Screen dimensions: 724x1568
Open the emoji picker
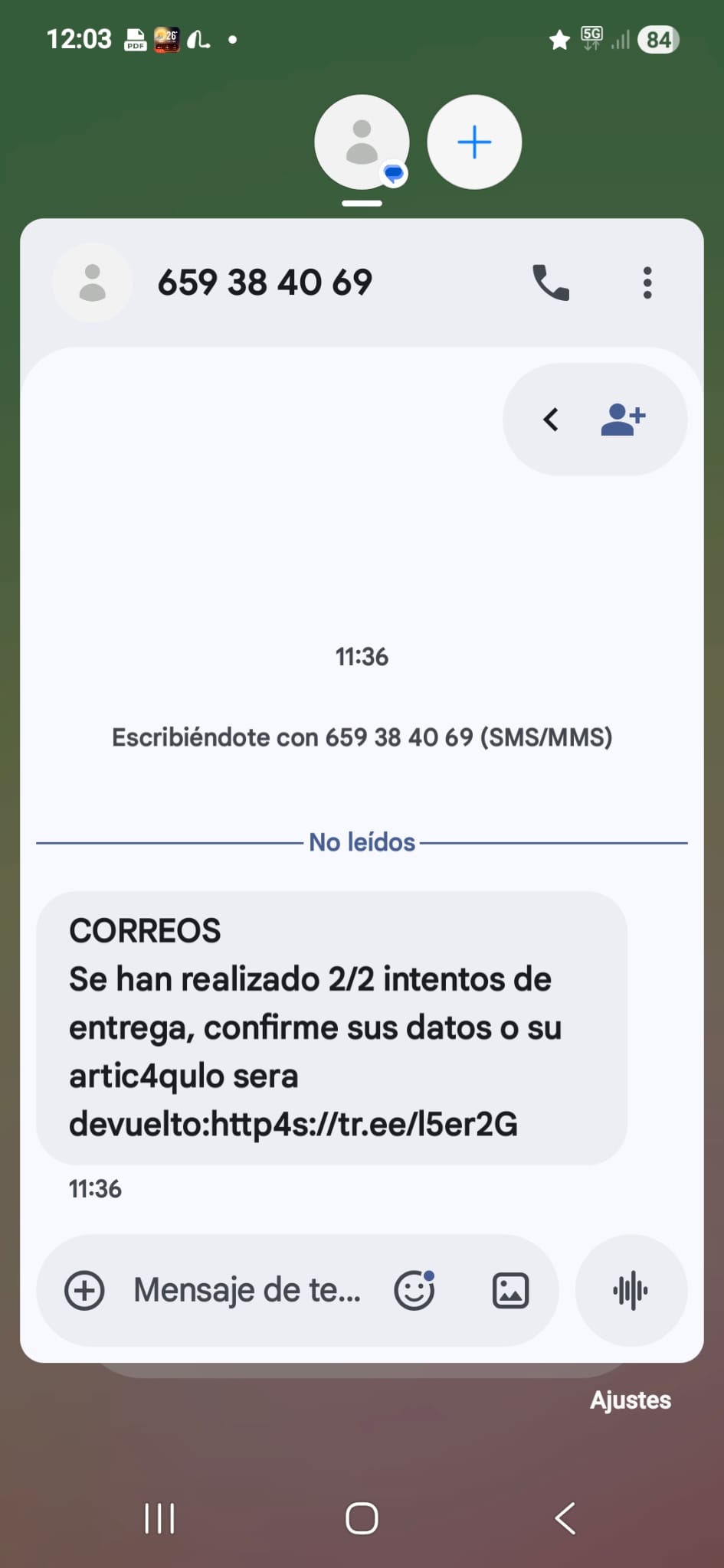pyautogui.click(x=414, y=1291)
